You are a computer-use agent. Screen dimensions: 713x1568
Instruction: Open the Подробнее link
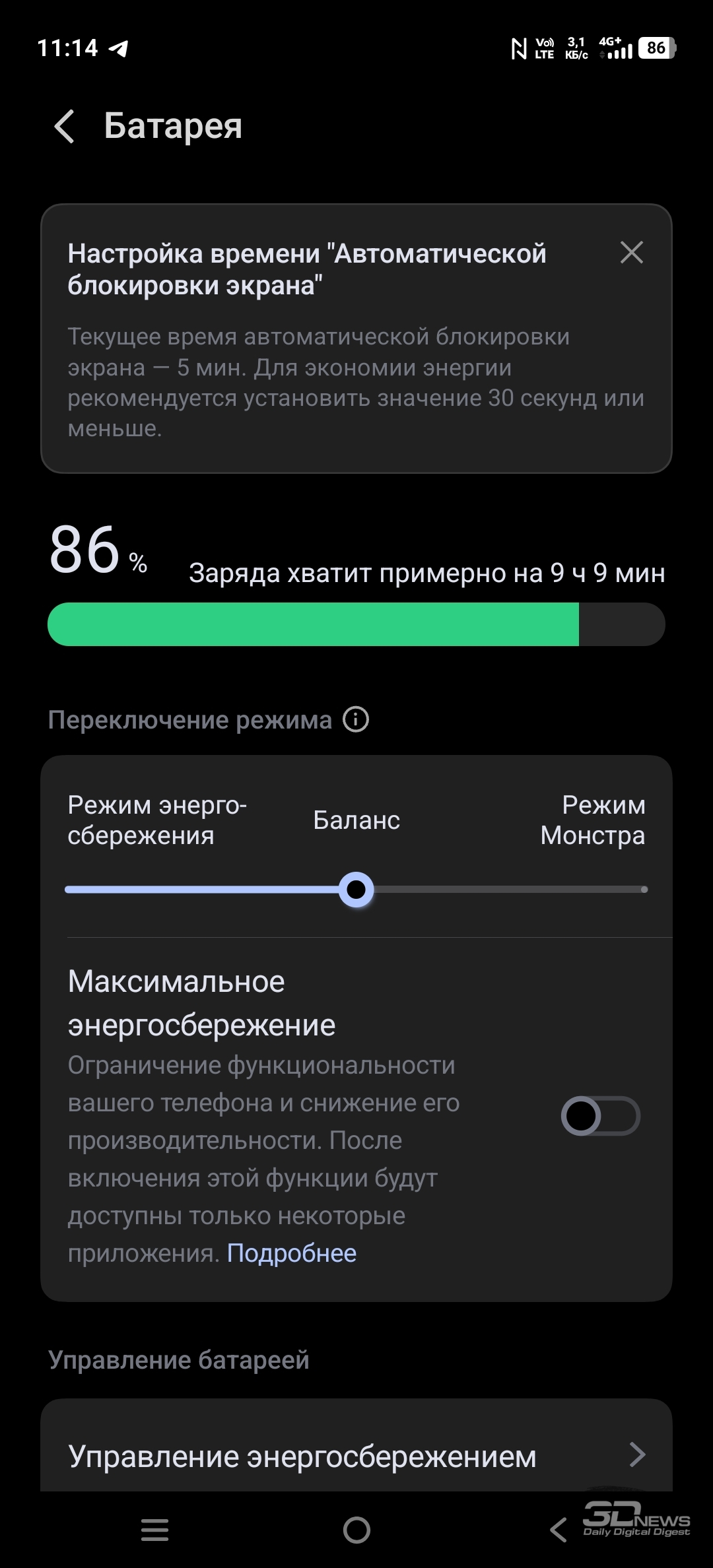[x=291, y=1253]
